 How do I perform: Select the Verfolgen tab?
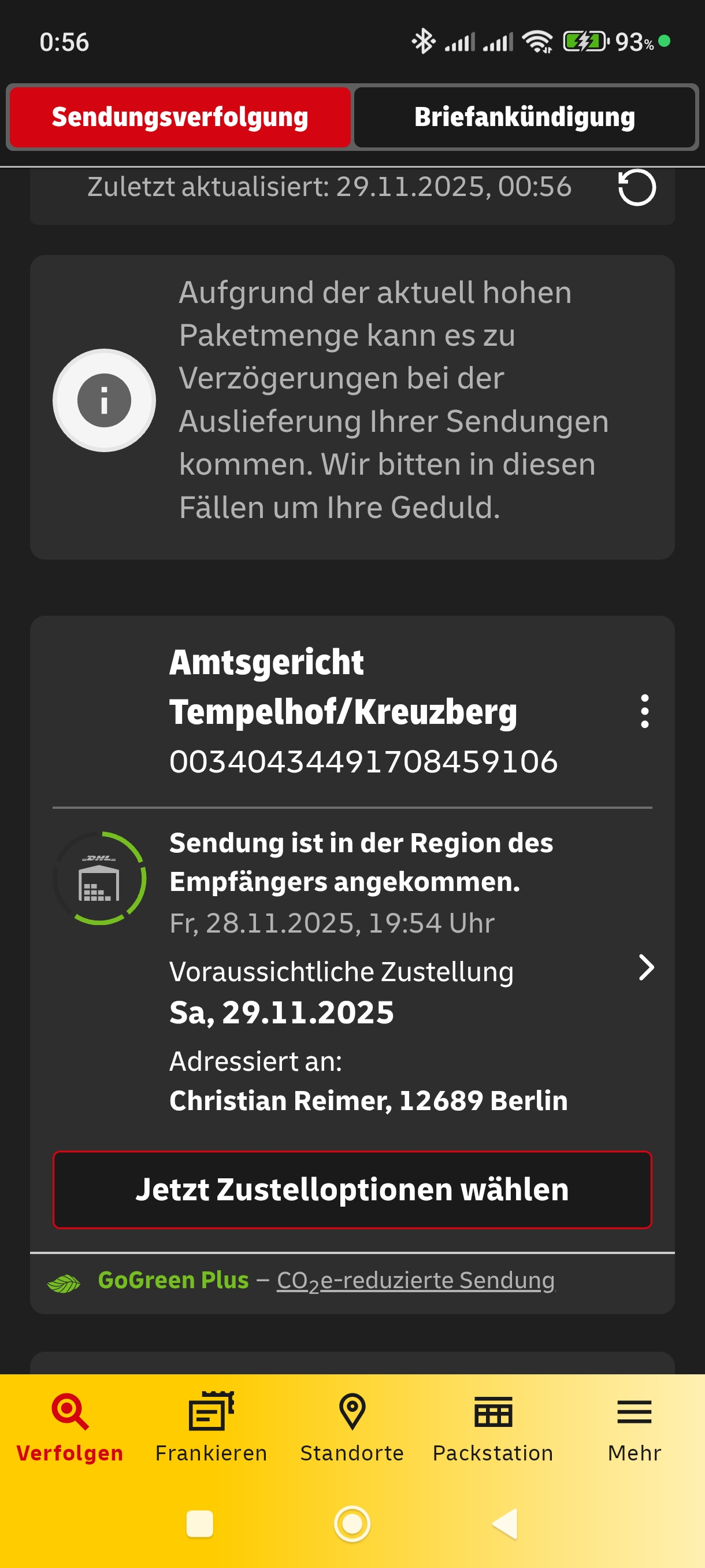click(x=70, y=1427)
